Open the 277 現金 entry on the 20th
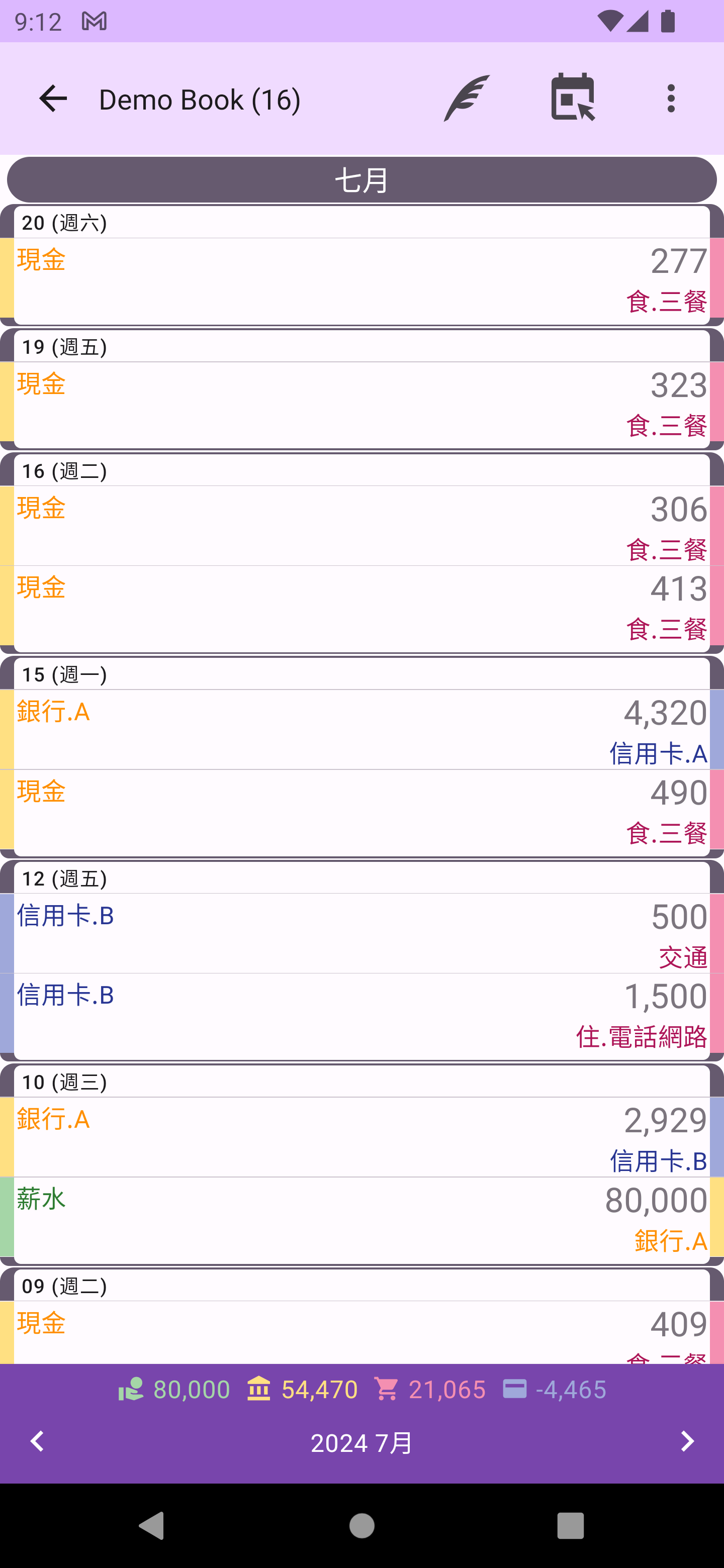Screen dimensions: 724x1568 (361, 280)
